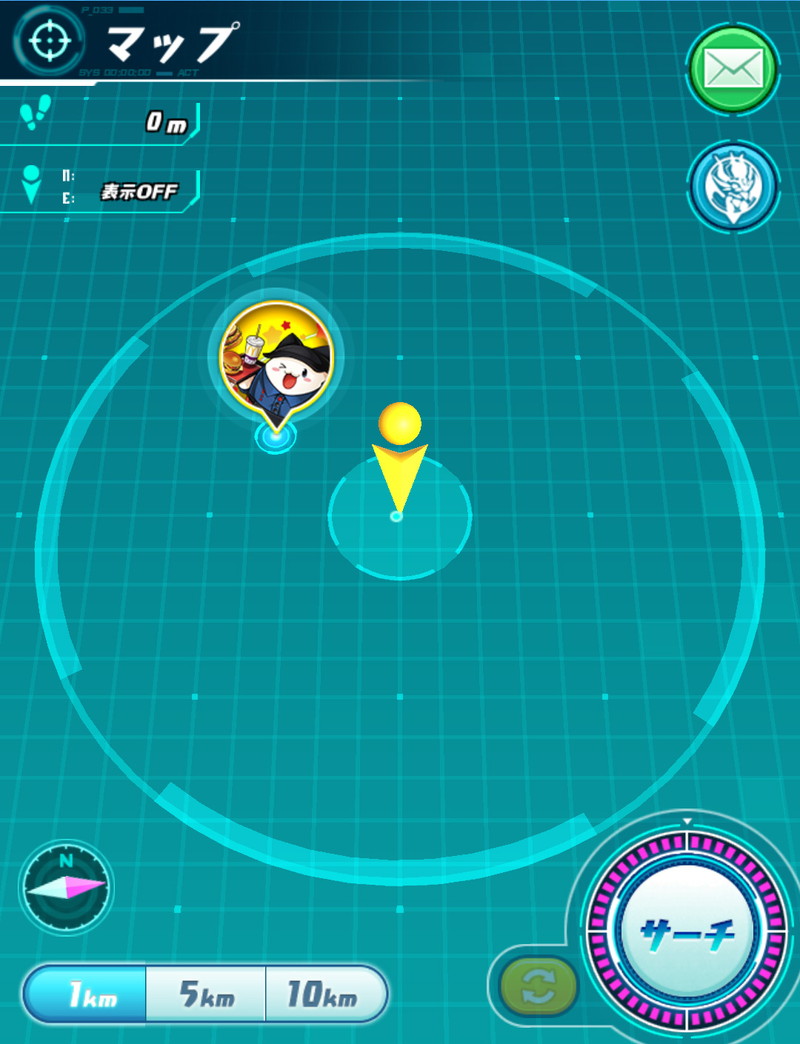This screenshot has height=1044, width=800.
Task: Open the green mail envelope
Action: [733, 68]
